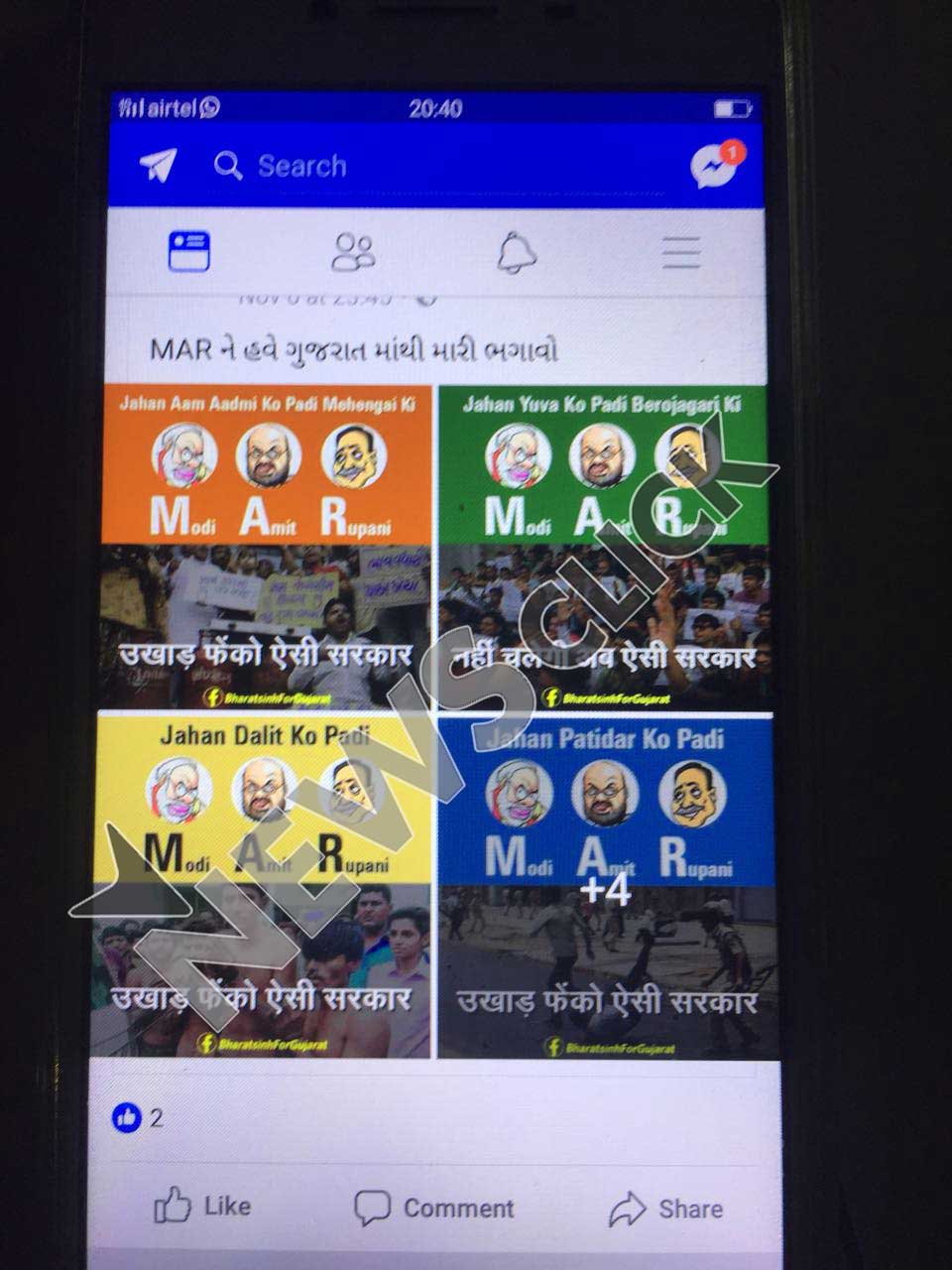Like this post

pyautogui.click(x=202, y=1206)
